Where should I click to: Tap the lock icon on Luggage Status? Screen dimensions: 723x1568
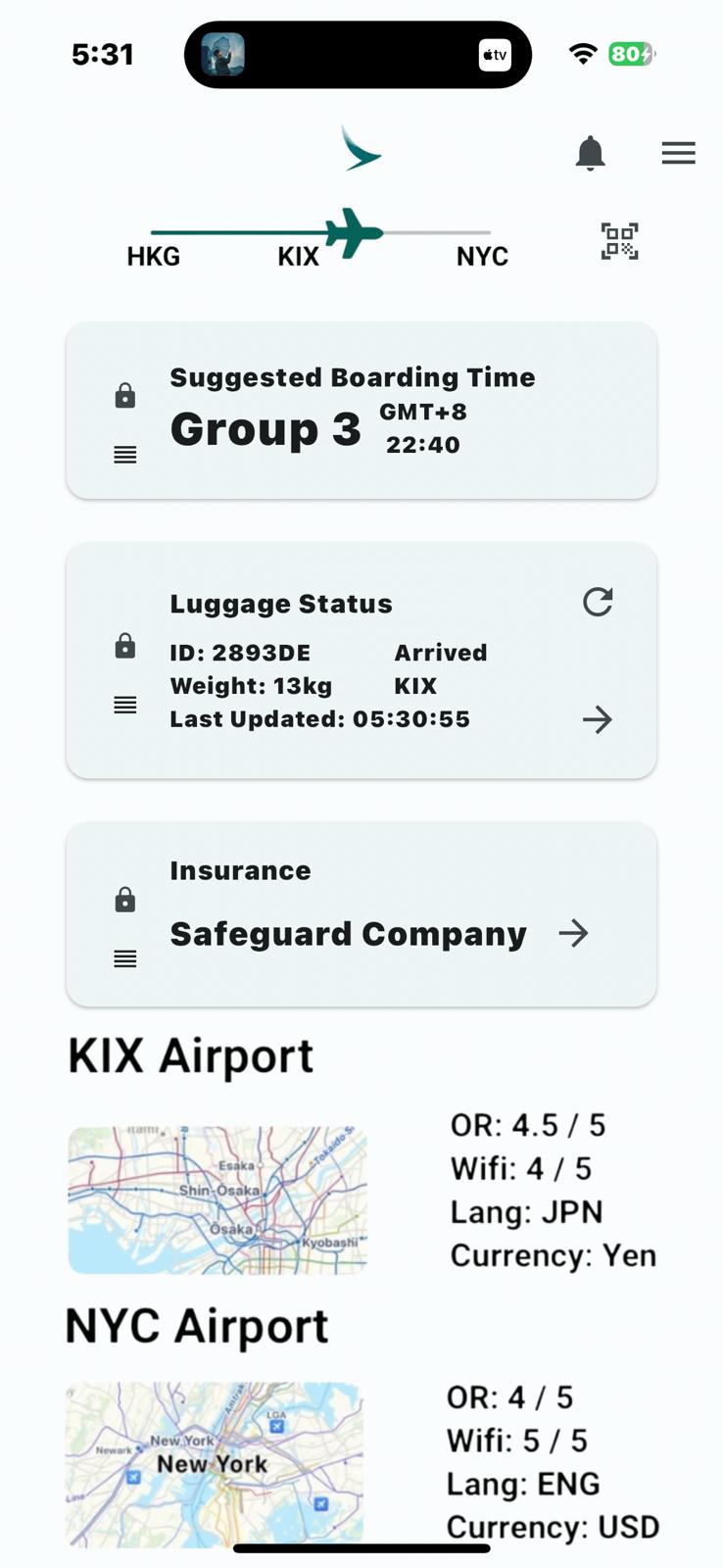[x=125, y=646]
